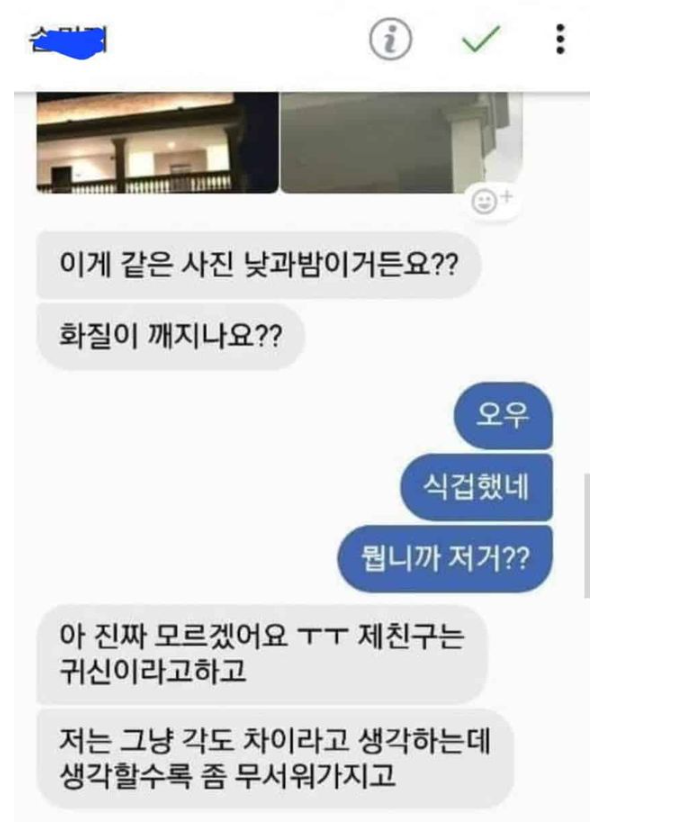Open the daytime building photo
The width and height of the screenshot is (684, 834).
400,142
